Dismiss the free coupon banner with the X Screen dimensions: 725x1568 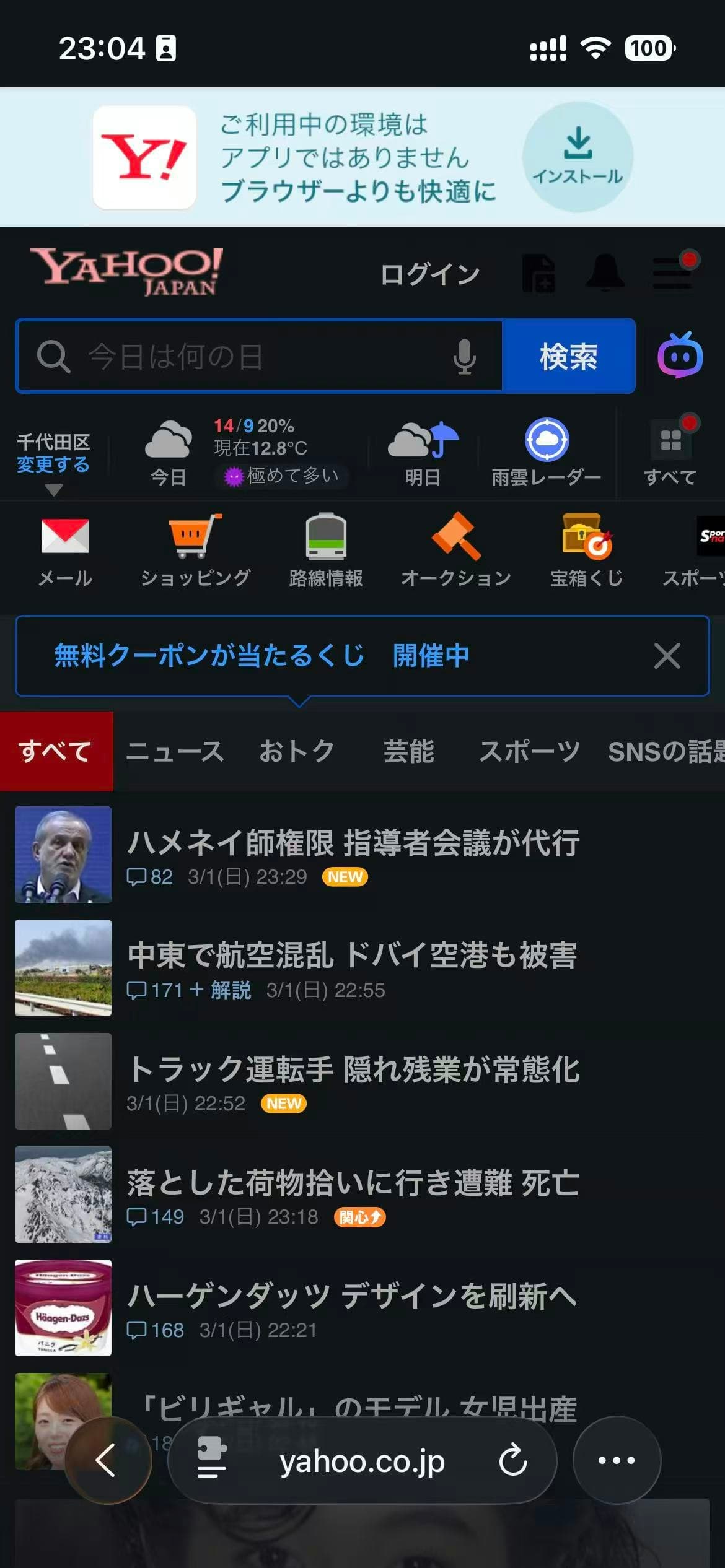tap(667, 656)
